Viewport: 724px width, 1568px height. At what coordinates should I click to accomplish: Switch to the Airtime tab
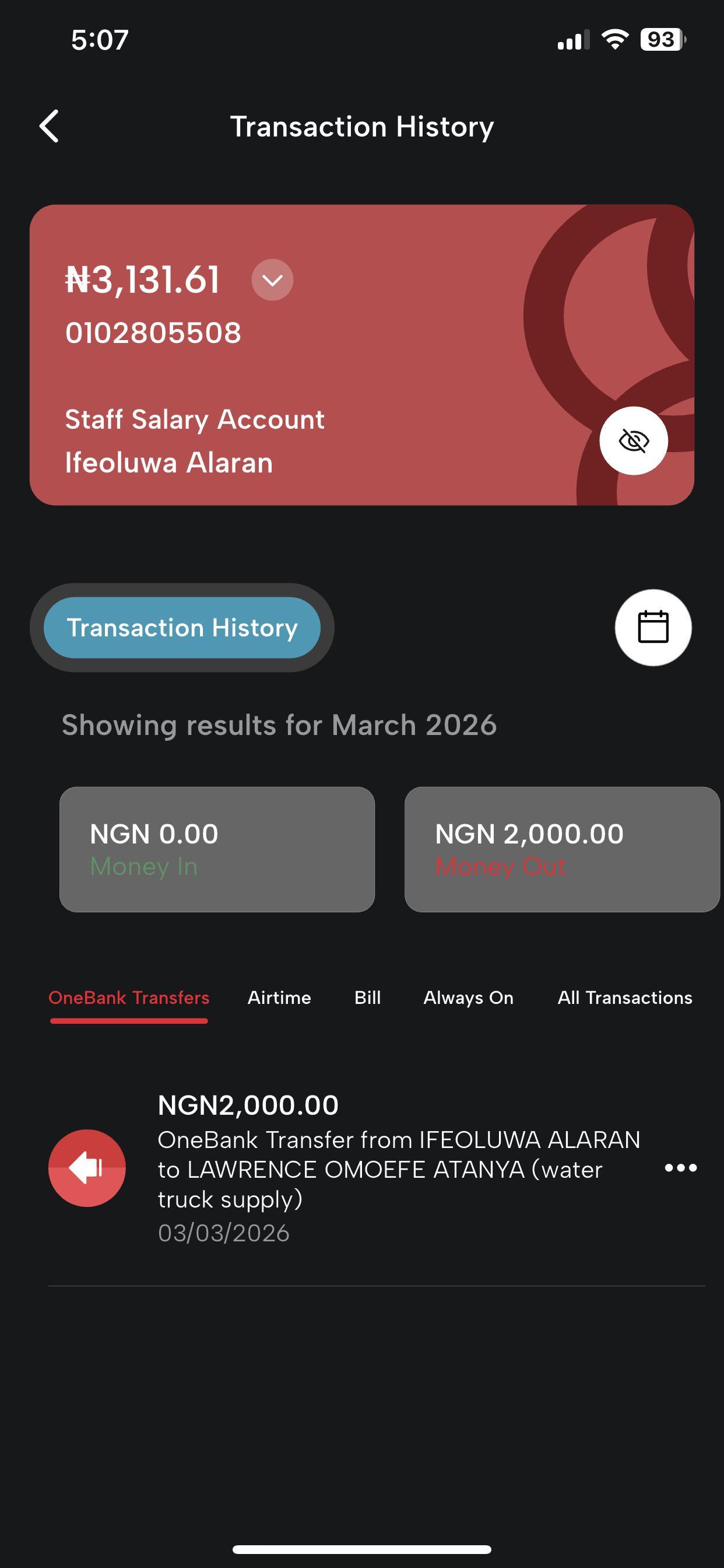[x=279, y=998]
